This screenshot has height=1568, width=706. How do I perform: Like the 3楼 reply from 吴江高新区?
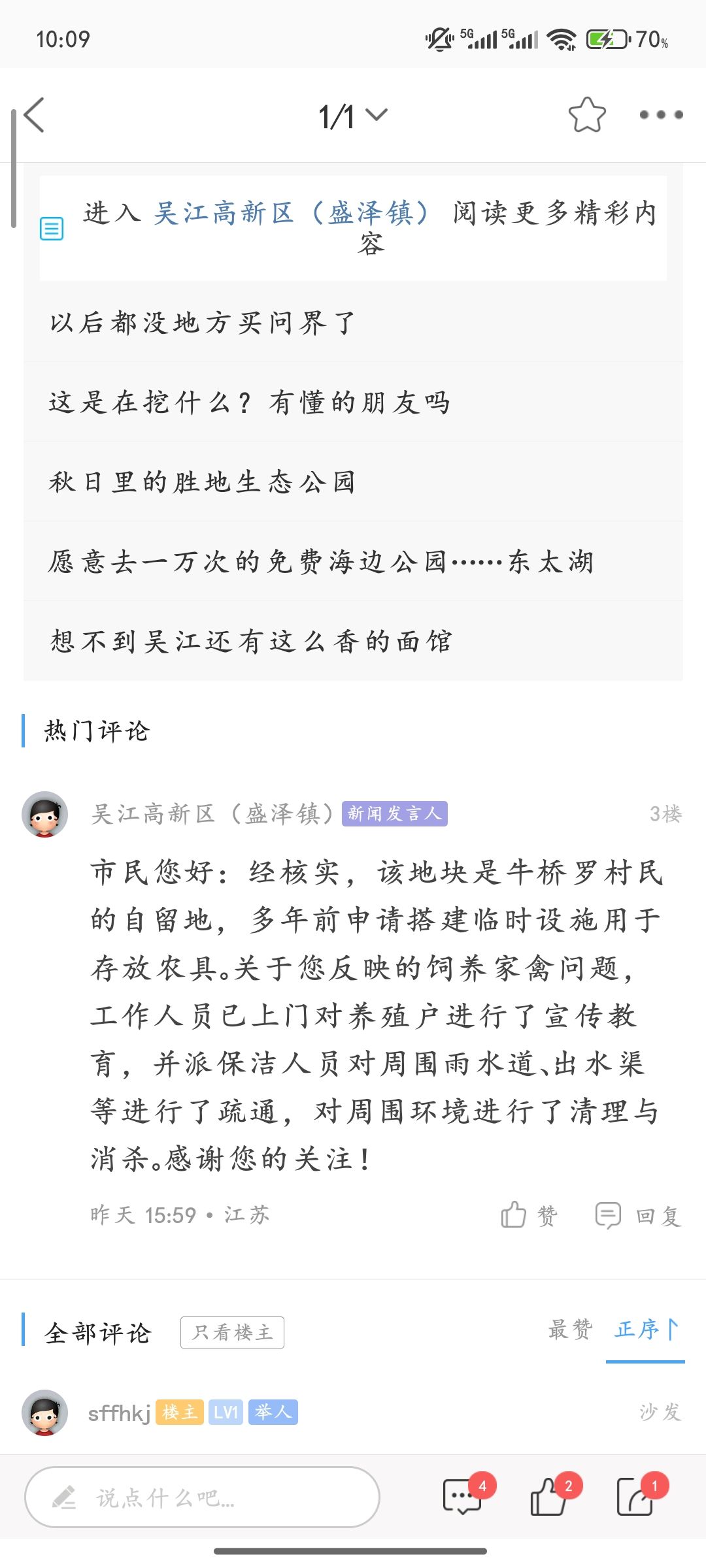(529, 1215)
